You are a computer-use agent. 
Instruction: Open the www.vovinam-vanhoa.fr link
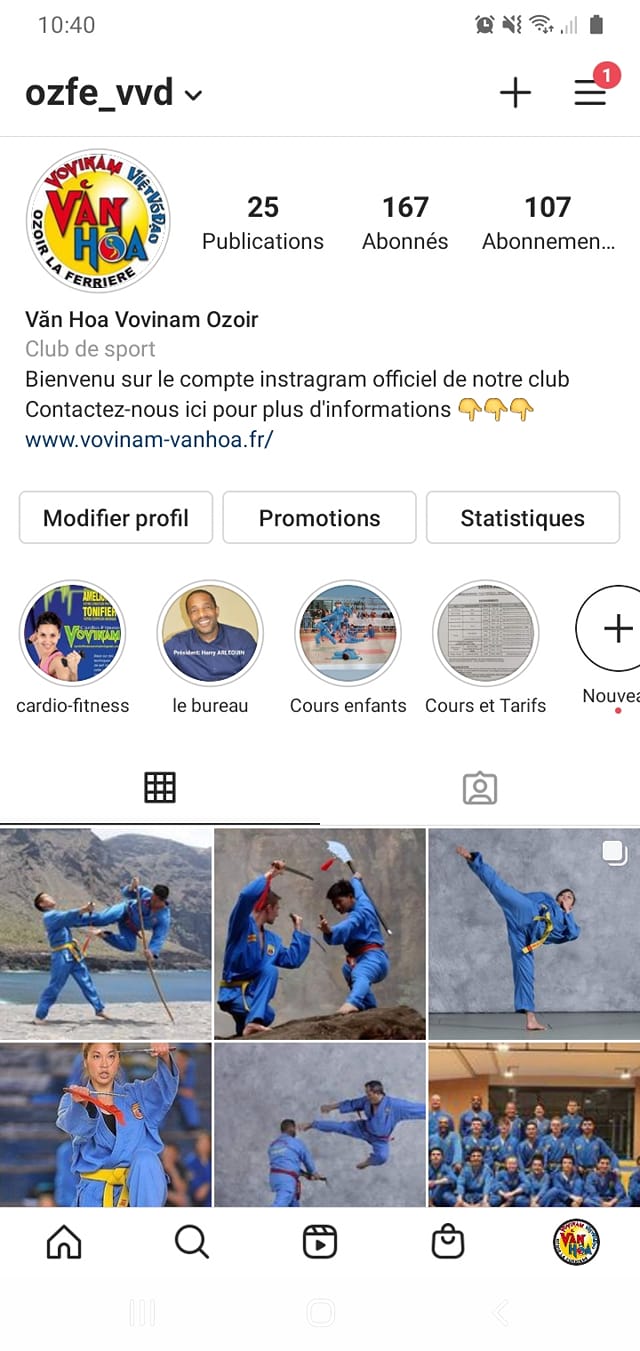tap(149, 439)
